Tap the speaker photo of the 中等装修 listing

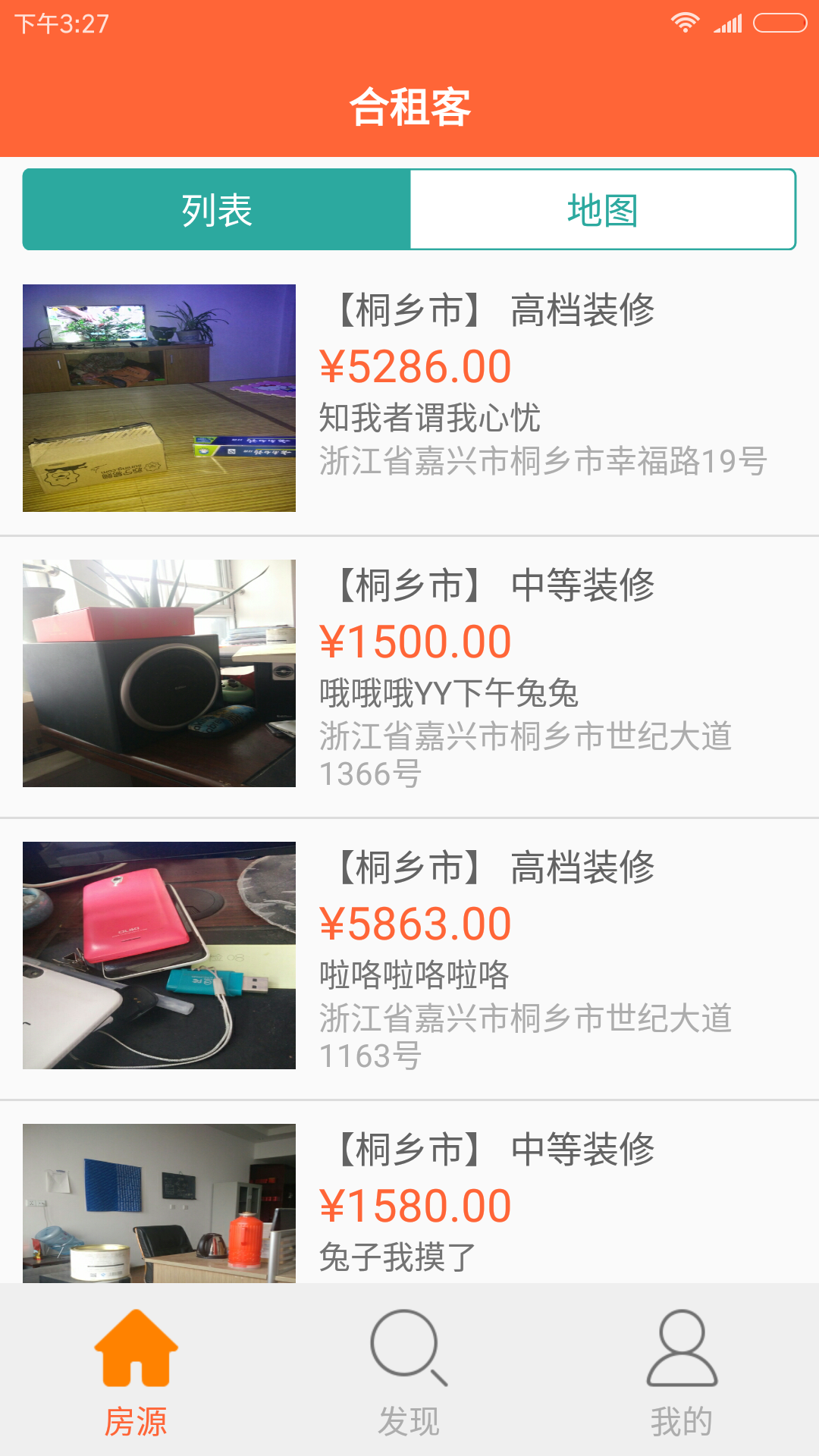pos(158,671)
